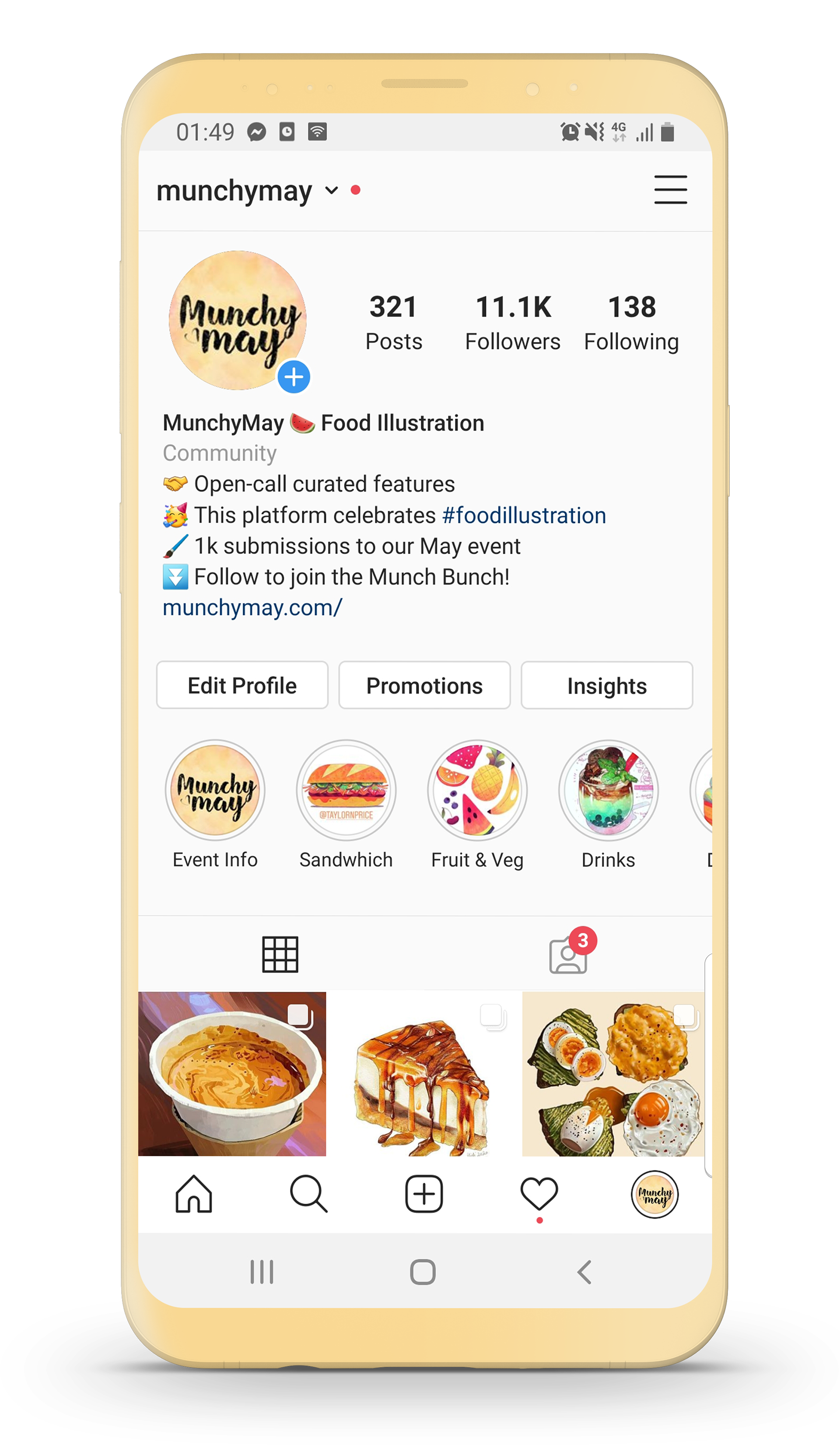Image resolution: width=840 pixels, height=1445 pixels.
Task: Open the activity heart tab
Action: 539,1195
